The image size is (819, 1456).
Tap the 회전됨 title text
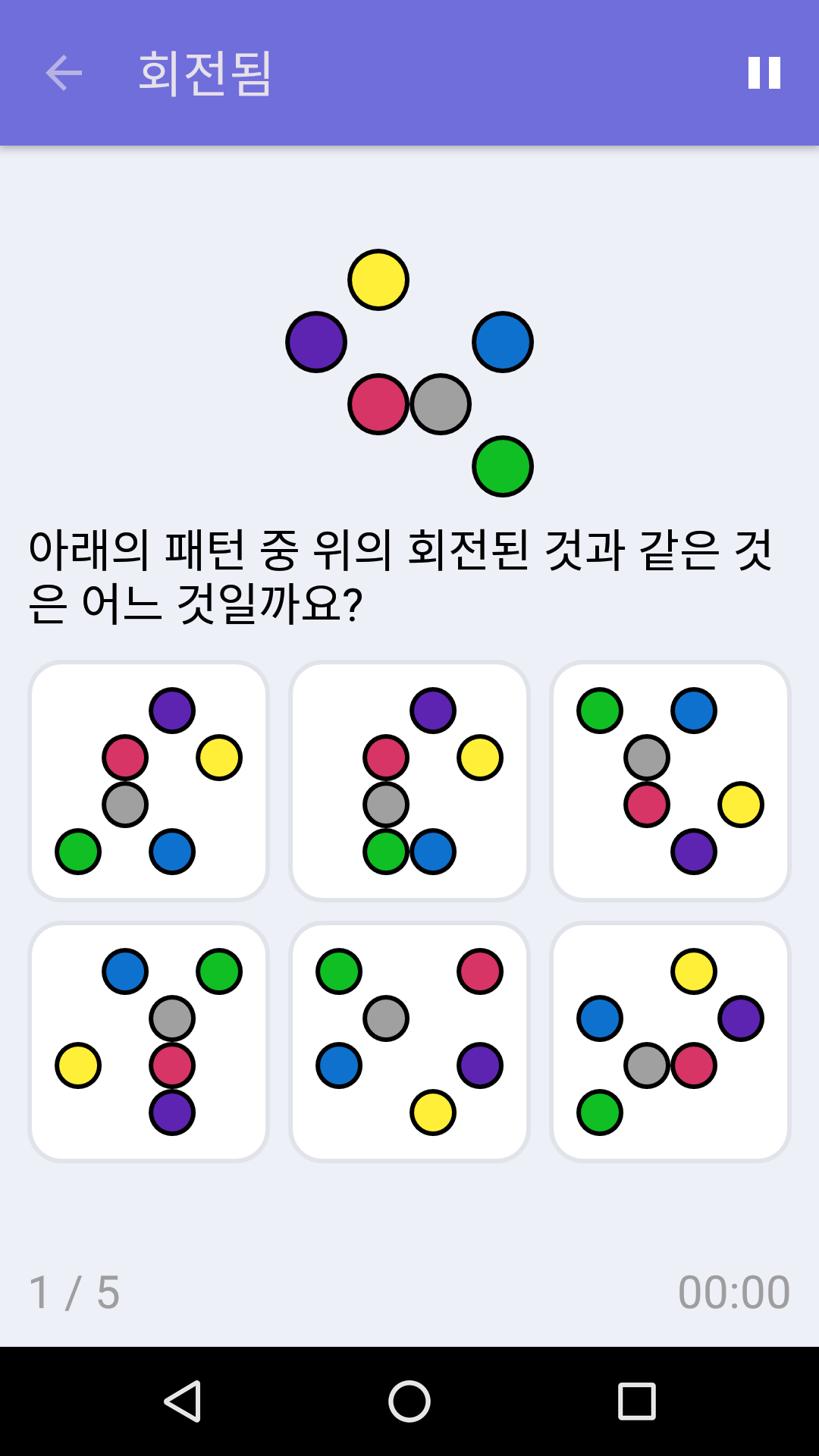tap(205, 73)
